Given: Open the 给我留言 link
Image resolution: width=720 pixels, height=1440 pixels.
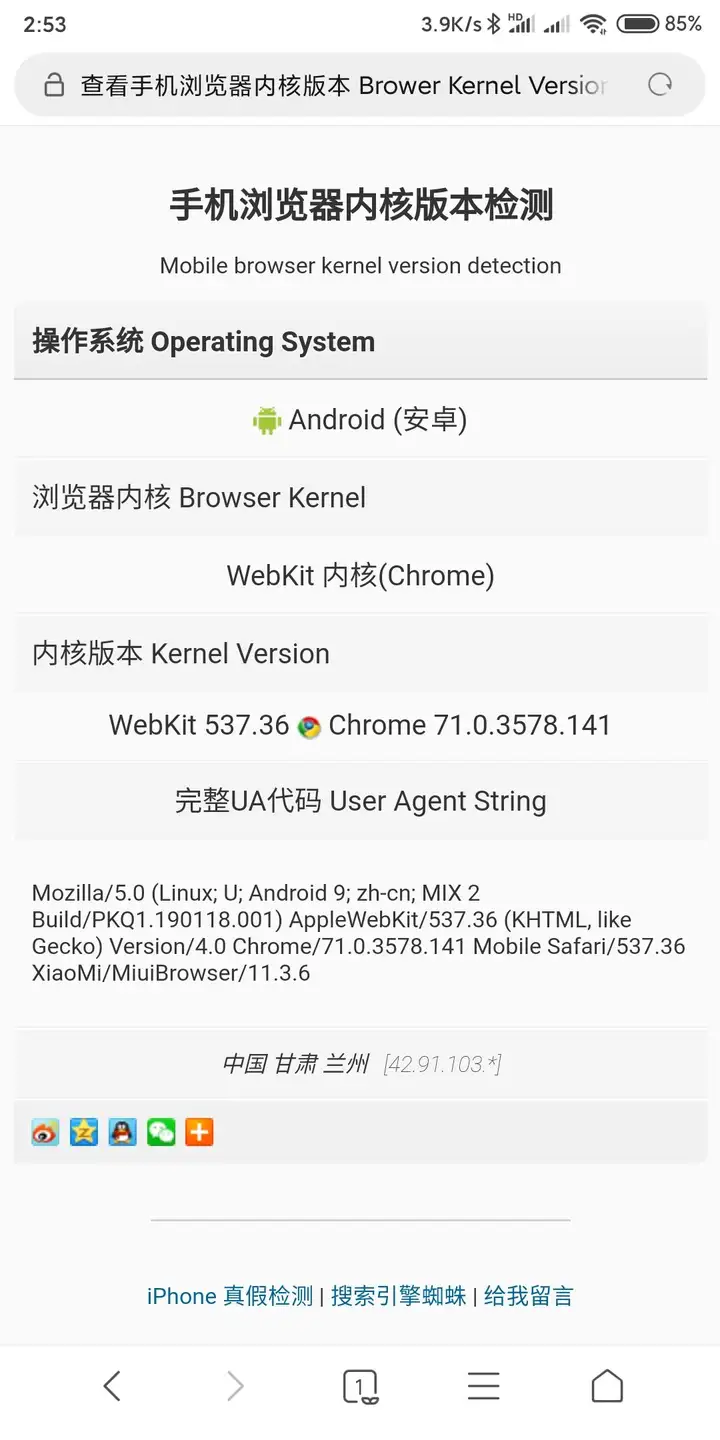Looking at the screenshot, I should (529, 1296).
